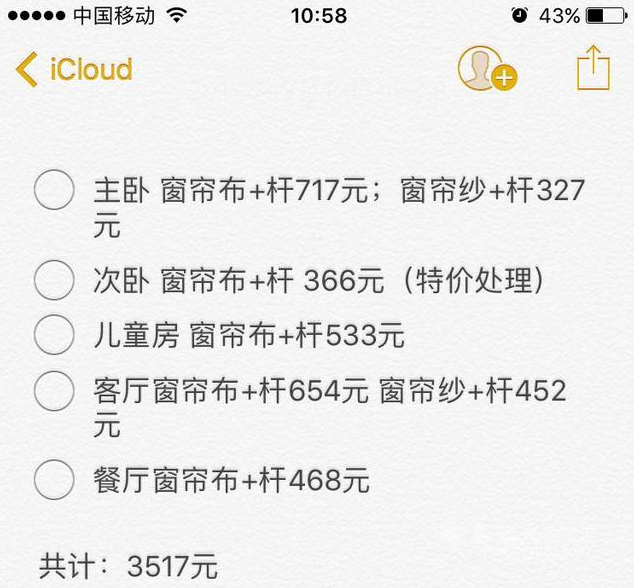The image size is (634, 588).
Task: Tick the 儿童房 checklist circle
Action: point(54,335)
